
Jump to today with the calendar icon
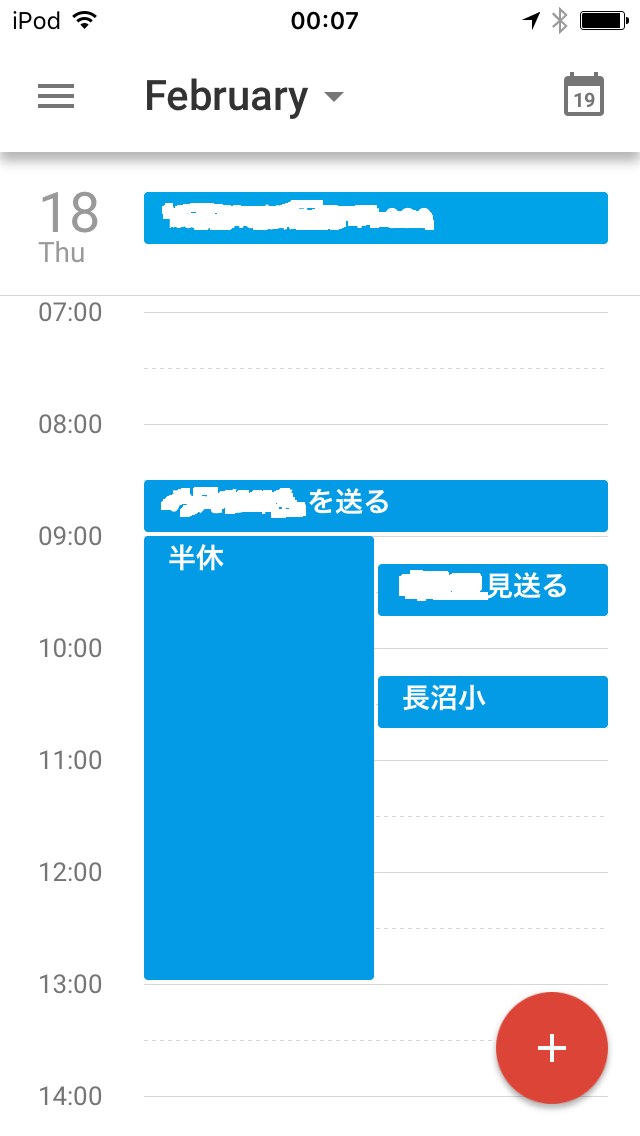point(584,96)
